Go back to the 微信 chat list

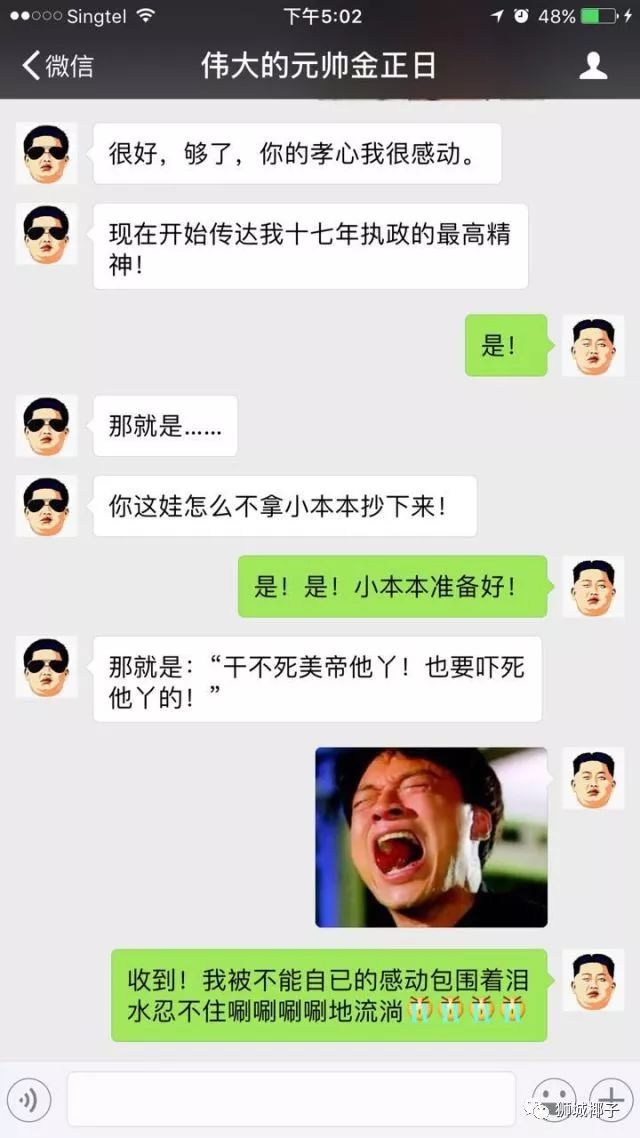coord(58,66)
